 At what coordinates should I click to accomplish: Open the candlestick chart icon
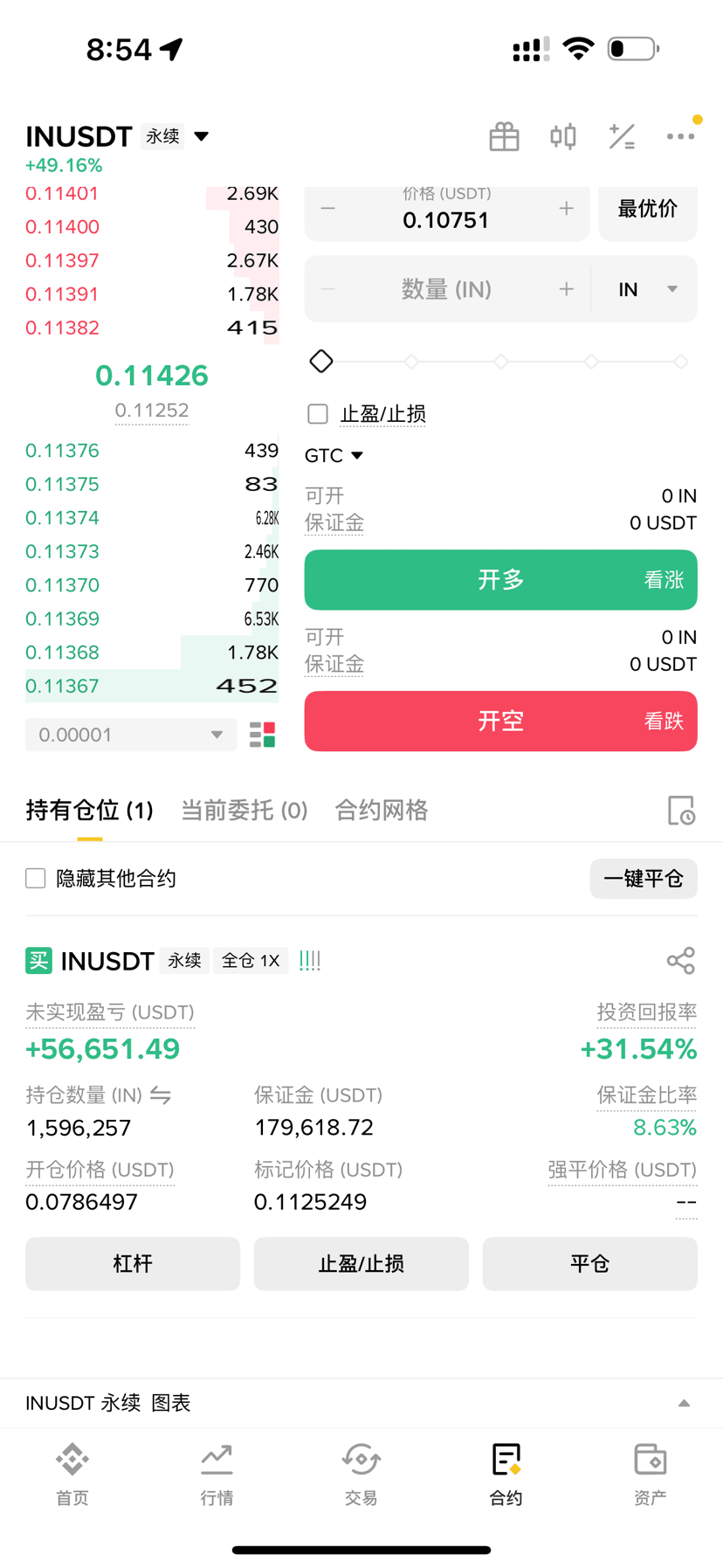[x=563, y=136]
